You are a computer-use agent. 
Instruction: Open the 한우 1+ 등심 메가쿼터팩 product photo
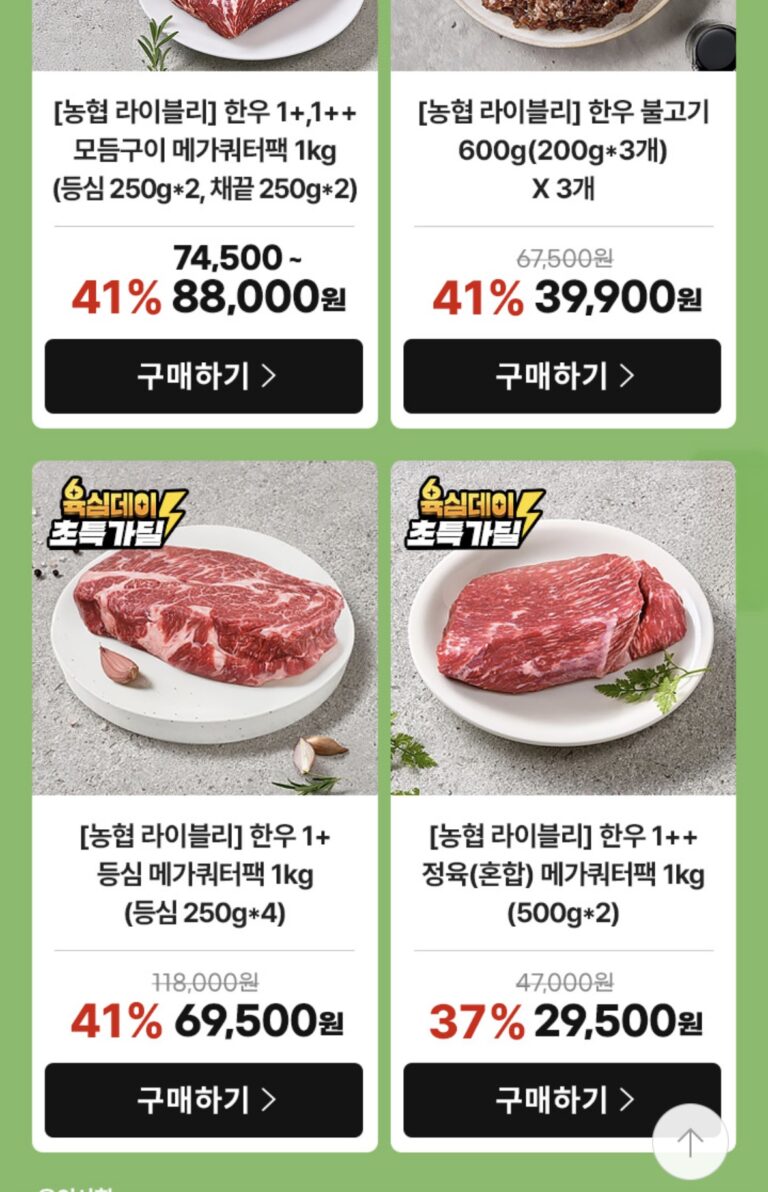[205, 628]
